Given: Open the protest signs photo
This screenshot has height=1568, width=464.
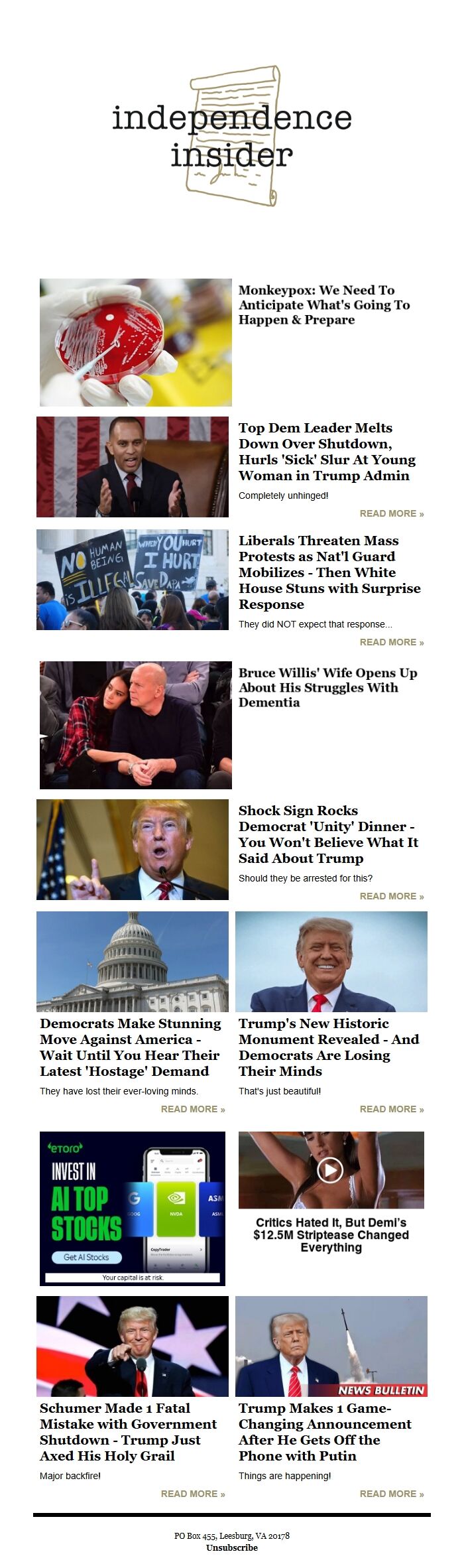Looking at the screenshot, I should (132, 579).
